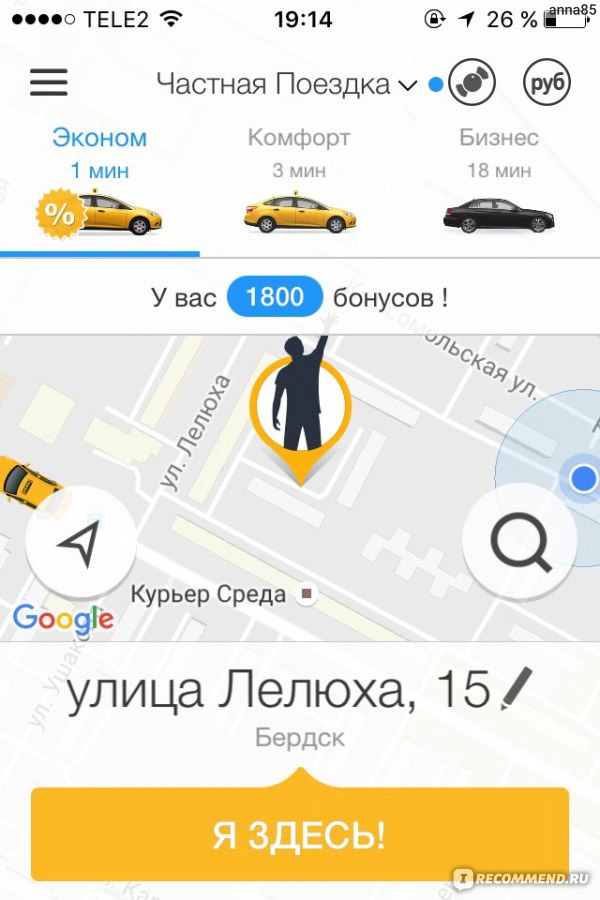Confirm pickup with Я ЗДЕСЬ! button
This screenshot has width=600, height=900.
299,834
